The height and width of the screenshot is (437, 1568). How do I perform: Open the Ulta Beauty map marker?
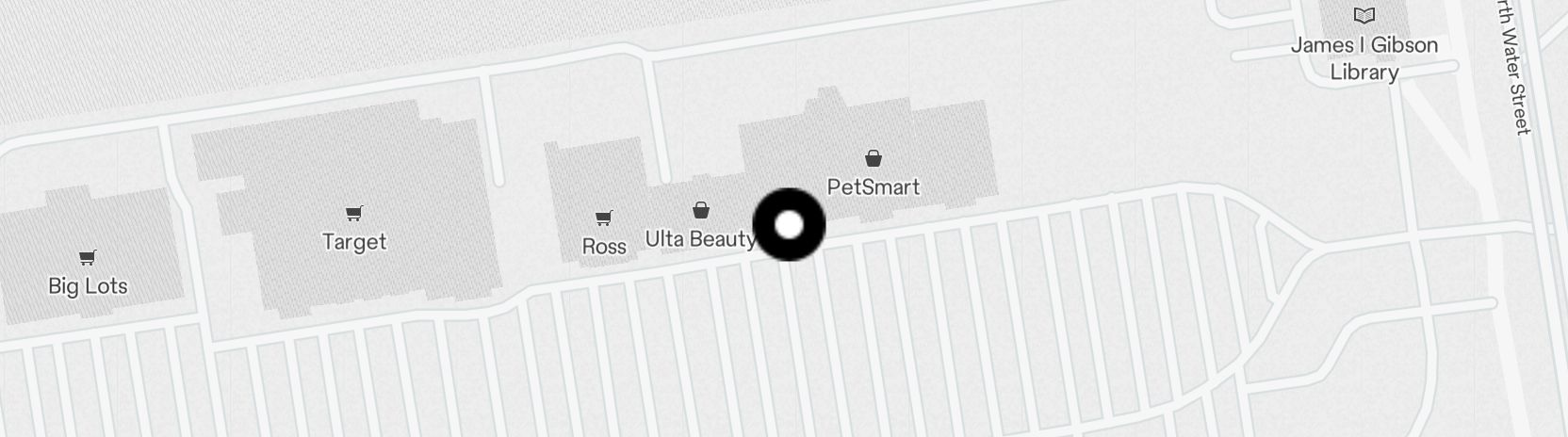[701, 211]
